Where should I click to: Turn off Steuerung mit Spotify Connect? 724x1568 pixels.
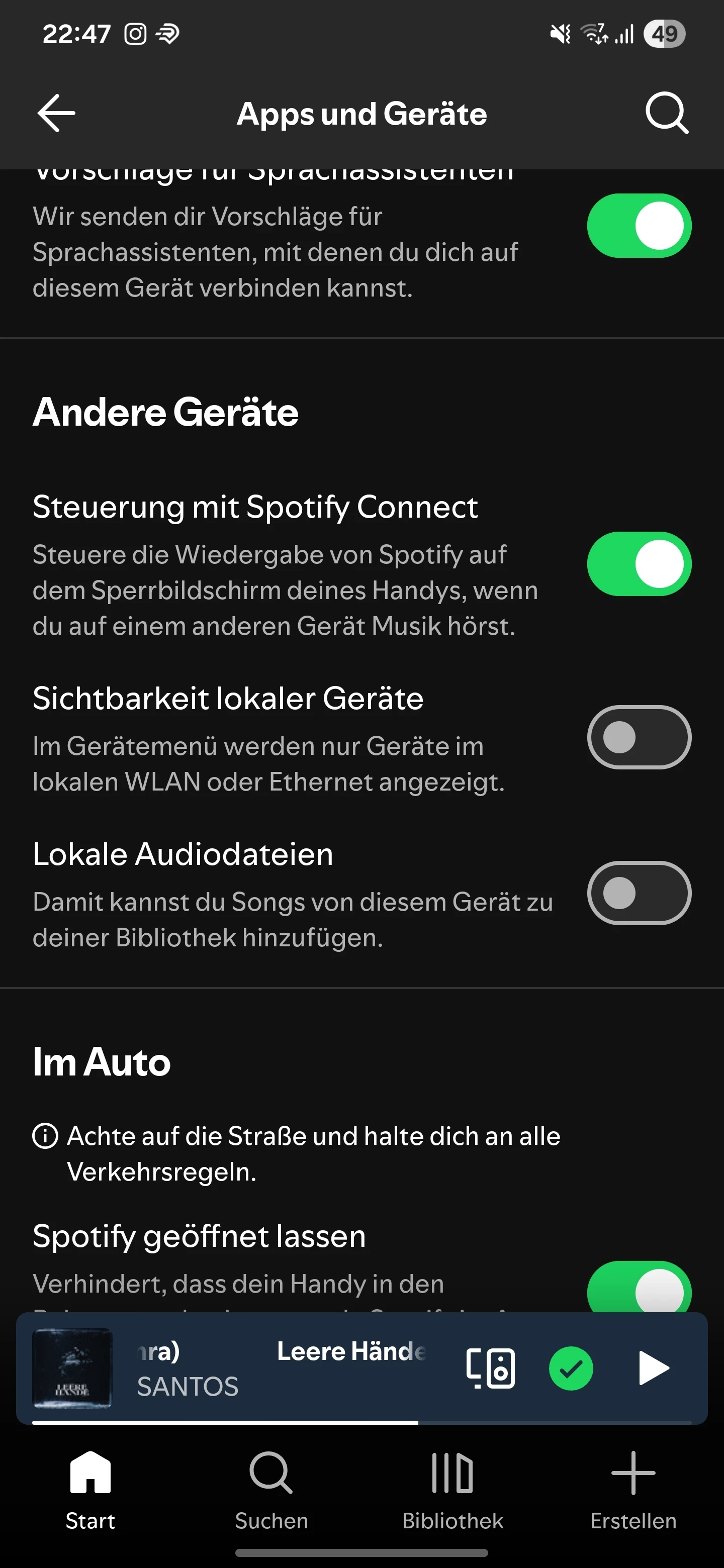[639, 564]
